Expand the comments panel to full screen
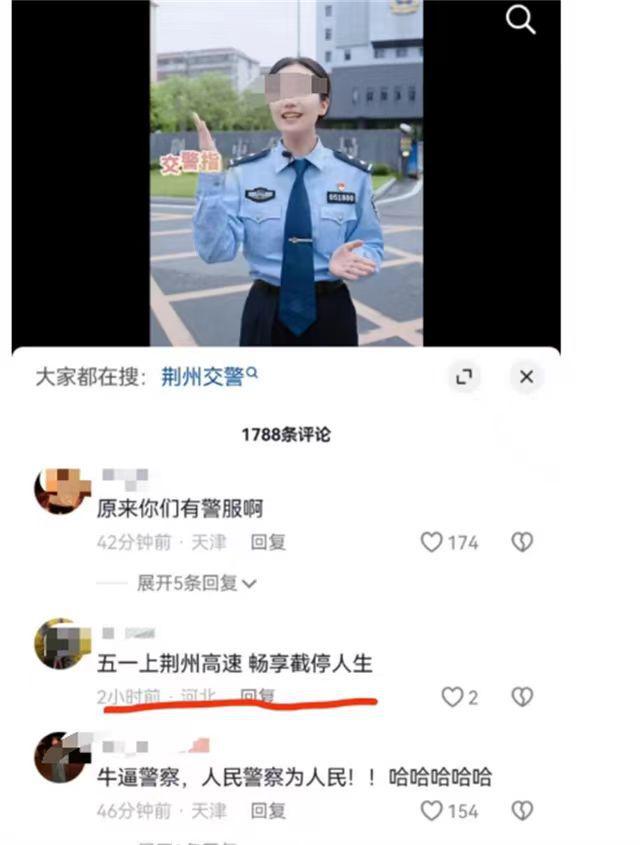640x845 pixels. (x=465, y=377)
